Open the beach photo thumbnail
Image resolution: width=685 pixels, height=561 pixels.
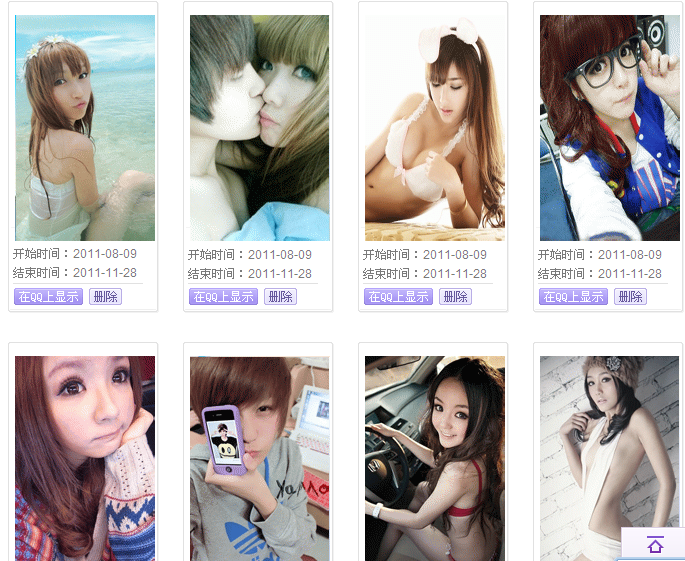point(85,127)
